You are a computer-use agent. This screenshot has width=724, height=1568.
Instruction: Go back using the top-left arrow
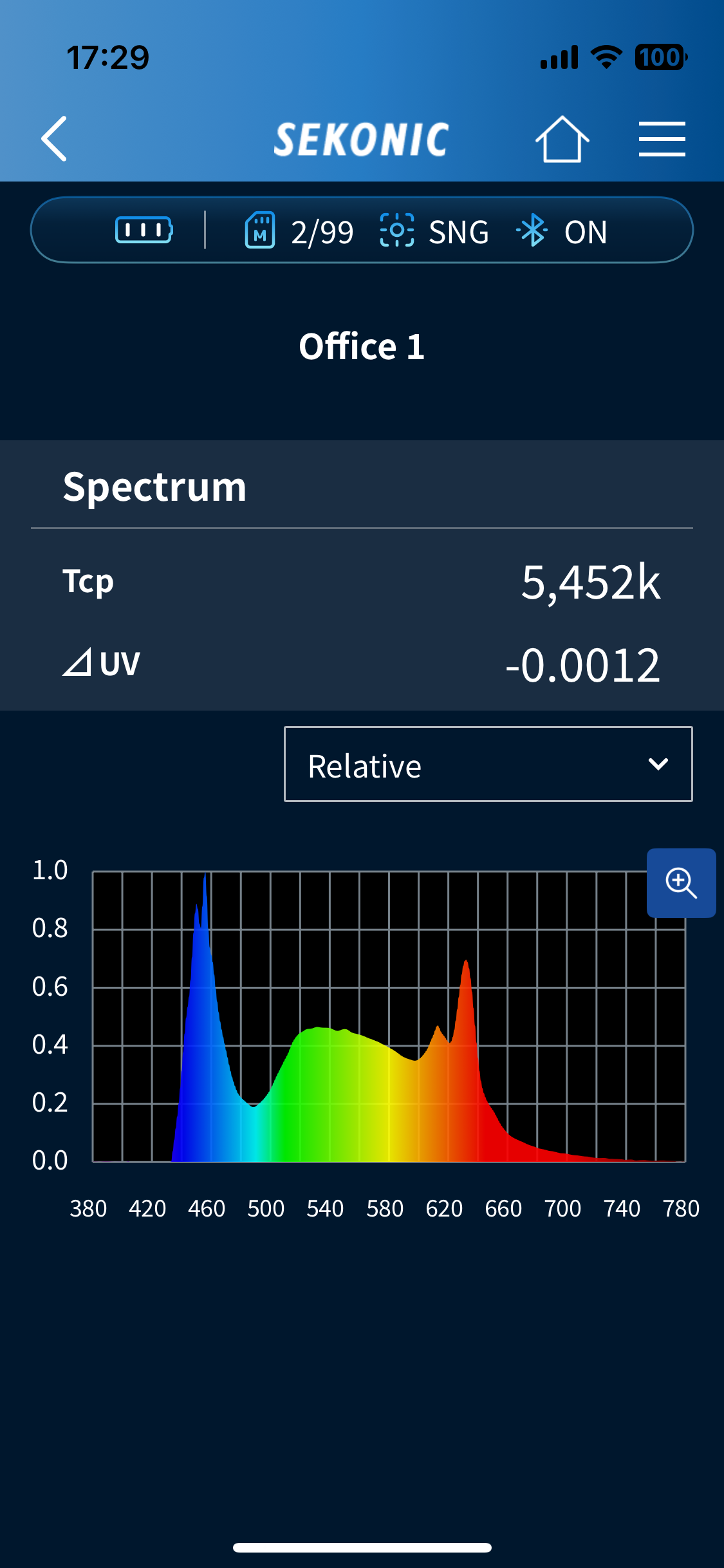[55, 138]
